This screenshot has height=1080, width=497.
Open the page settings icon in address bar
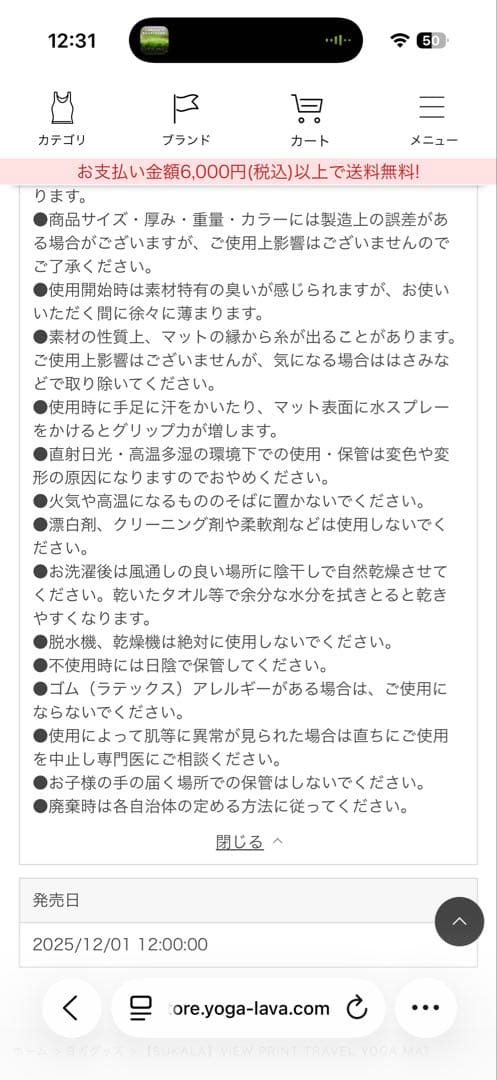pyautogui.click(x=141, y=1009)
